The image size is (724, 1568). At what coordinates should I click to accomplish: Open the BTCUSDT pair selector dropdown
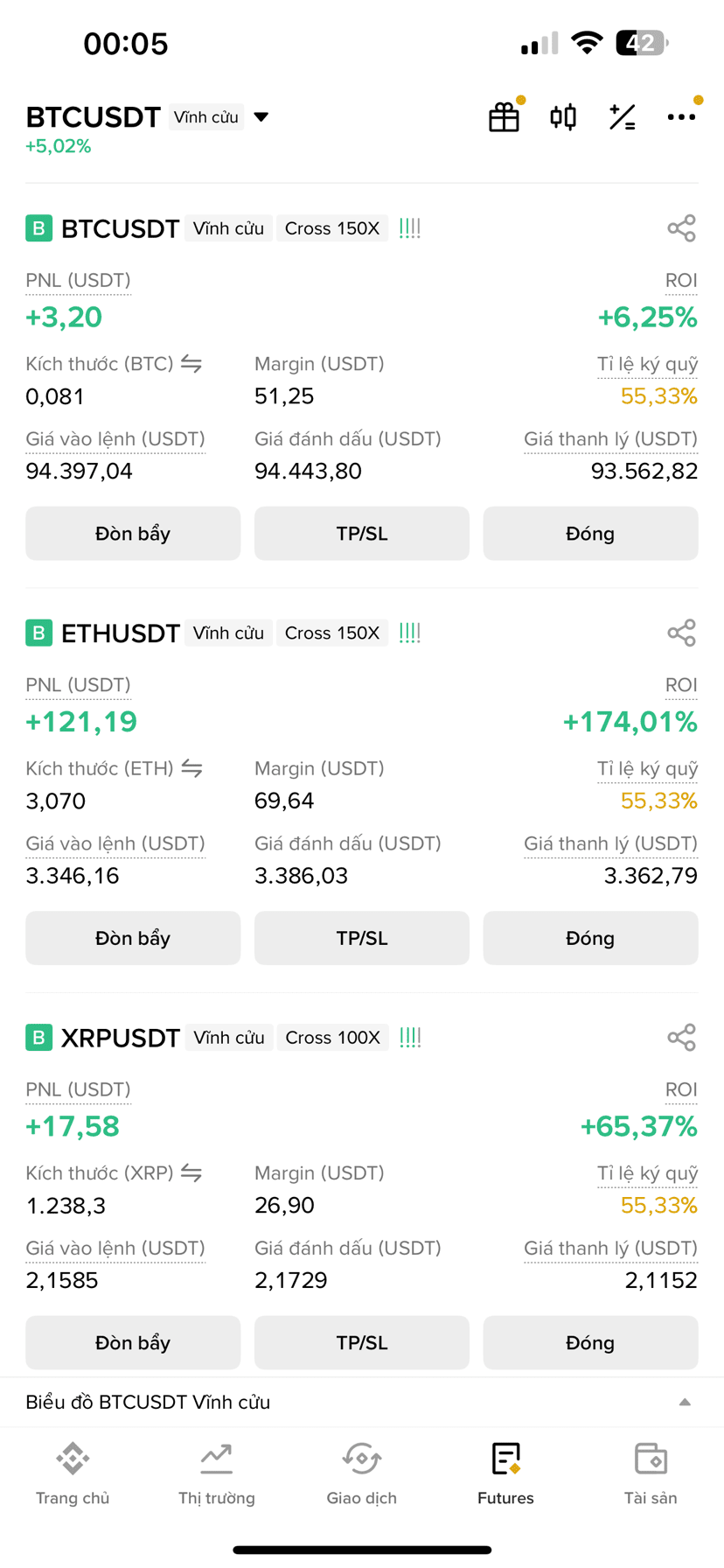[261, 117]
